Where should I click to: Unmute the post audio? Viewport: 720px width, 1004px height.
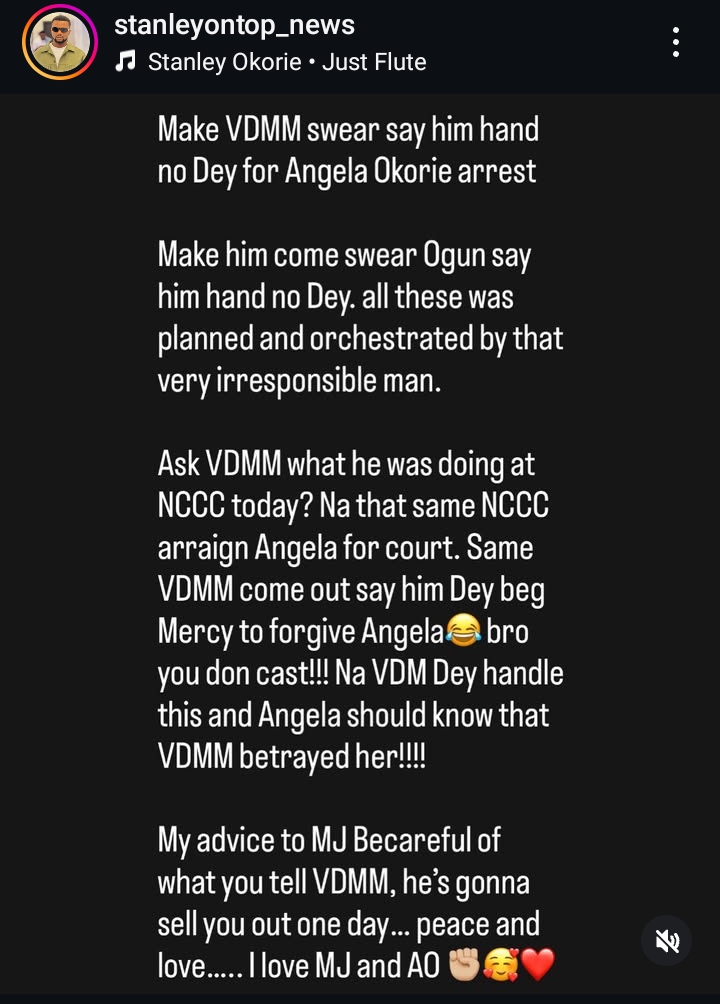point(668,941)
